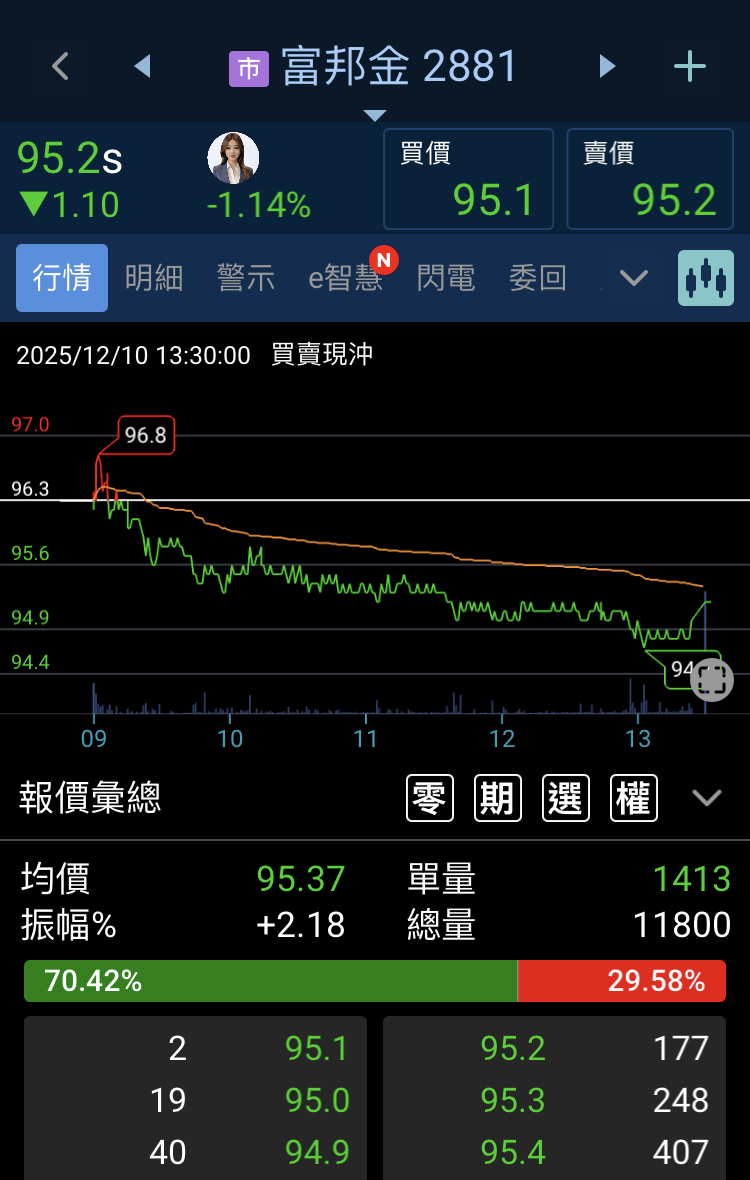Image resolution: width=750 pixels, height=1180 pixels.
Task: Expand the 富邦金 2881 title dropdown
Action: click(x=375, y=115)
